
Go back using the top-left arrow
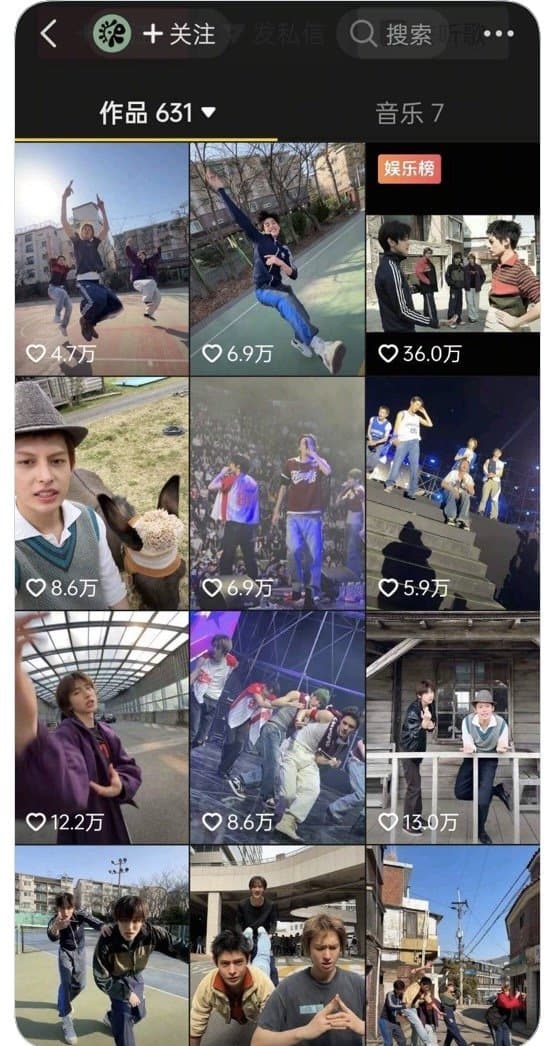48,33
